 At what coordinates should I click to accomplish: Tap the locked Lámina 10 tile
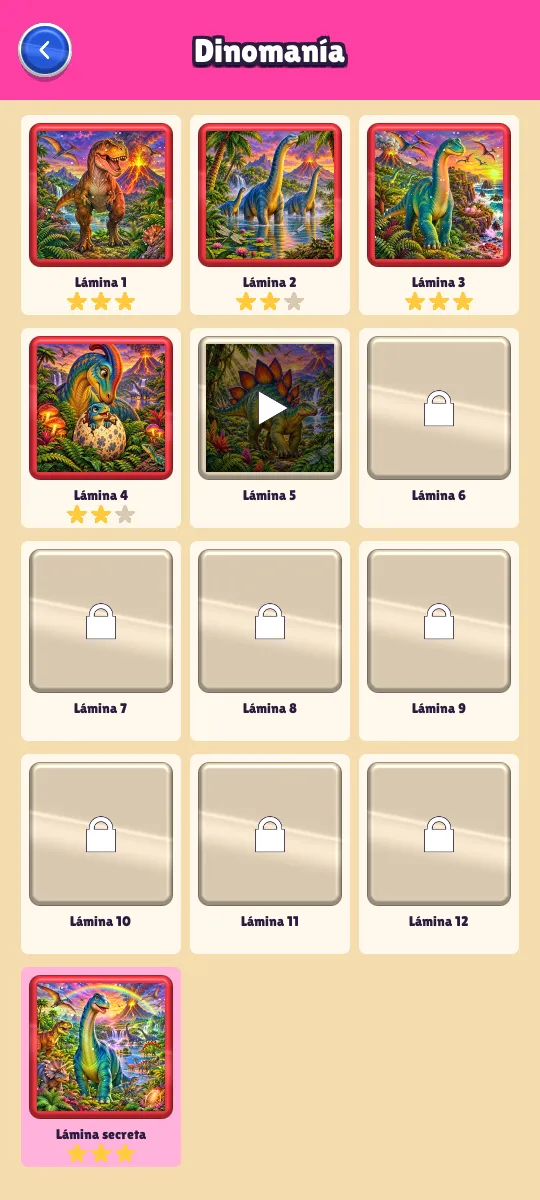coord(101,834)
